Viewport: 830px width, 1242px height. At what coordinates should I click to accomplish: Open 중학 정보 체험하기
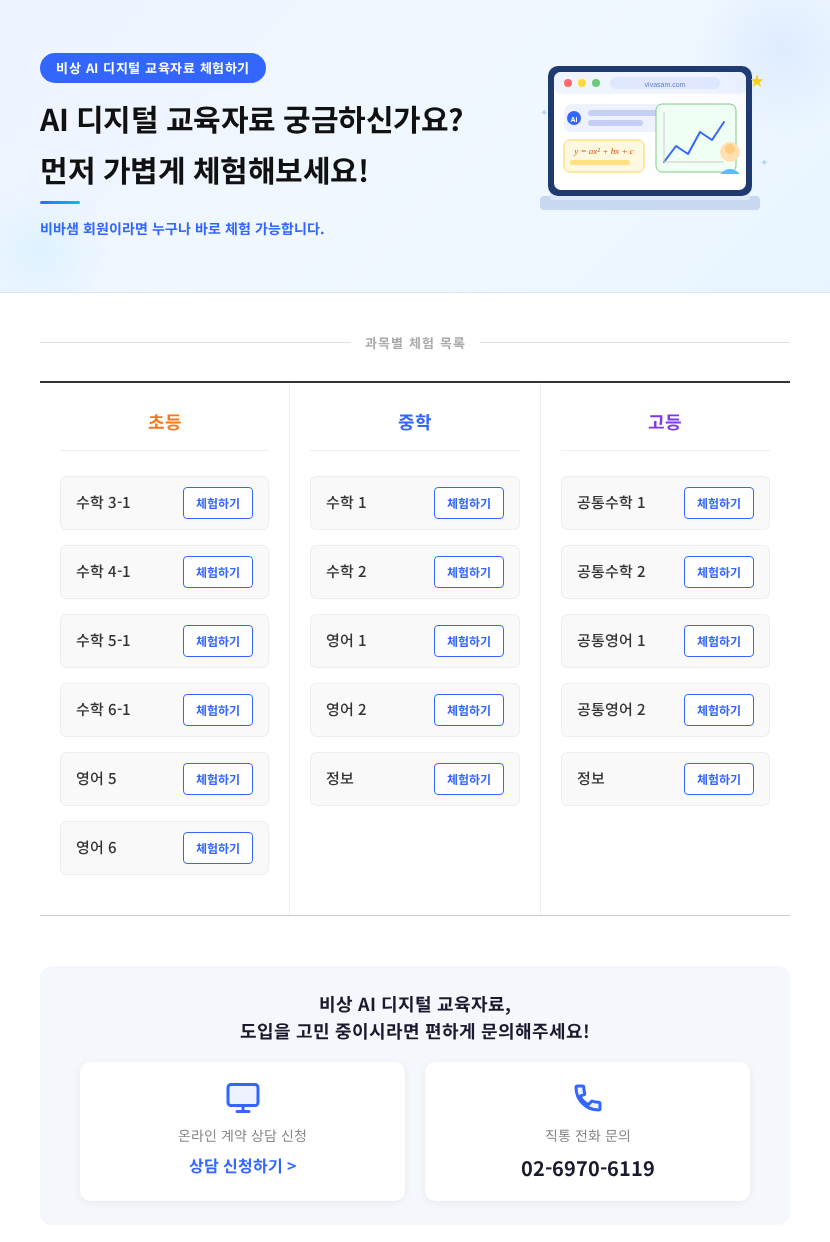pyautogui.click(x=469, y=779)
